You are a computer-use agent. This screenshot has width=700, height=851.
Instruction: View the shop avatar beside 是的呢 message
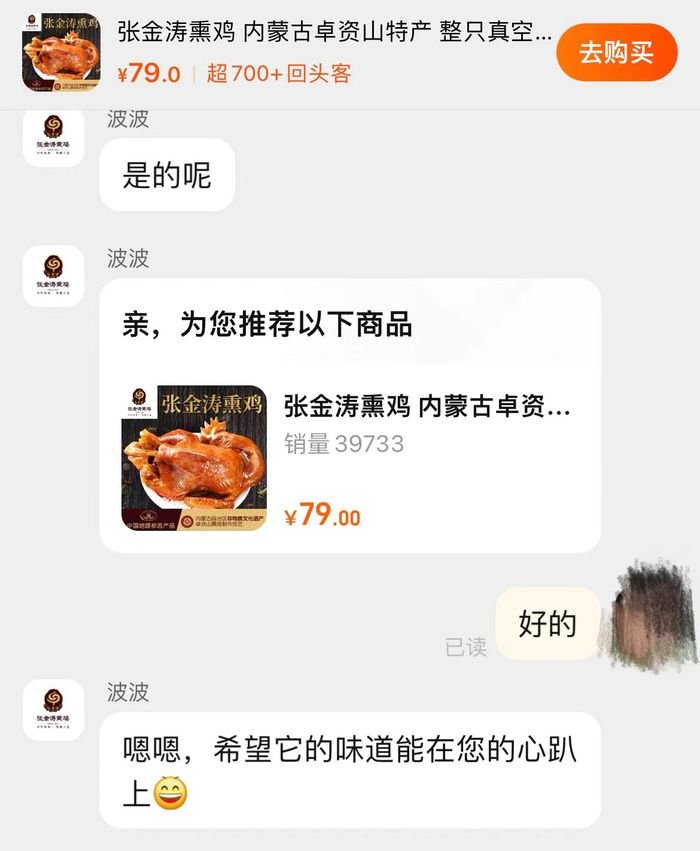(x=53, y=136)
